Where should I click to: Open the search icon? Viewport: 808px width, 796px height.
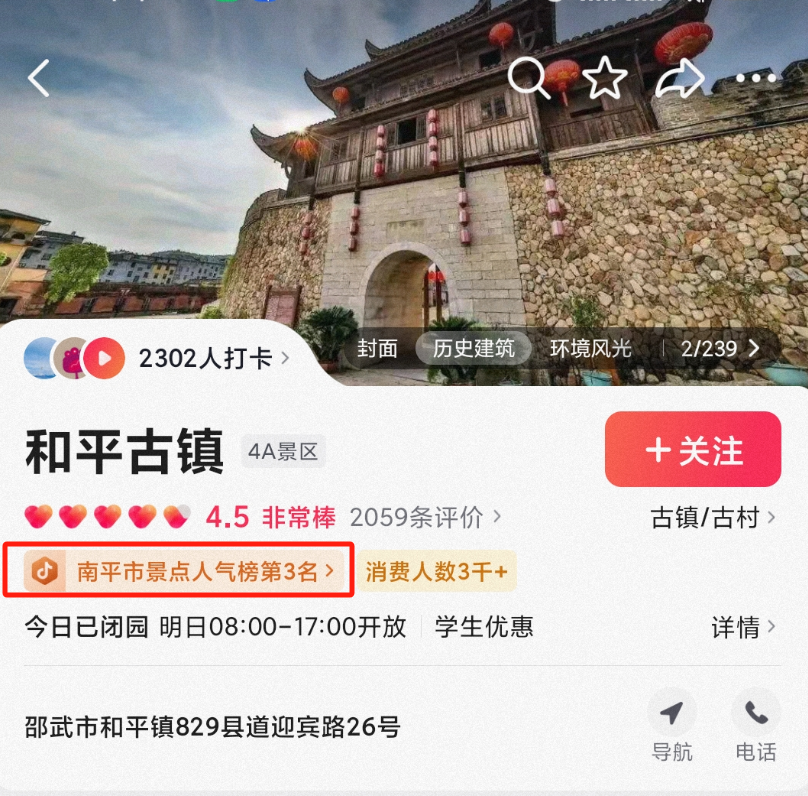527,78
